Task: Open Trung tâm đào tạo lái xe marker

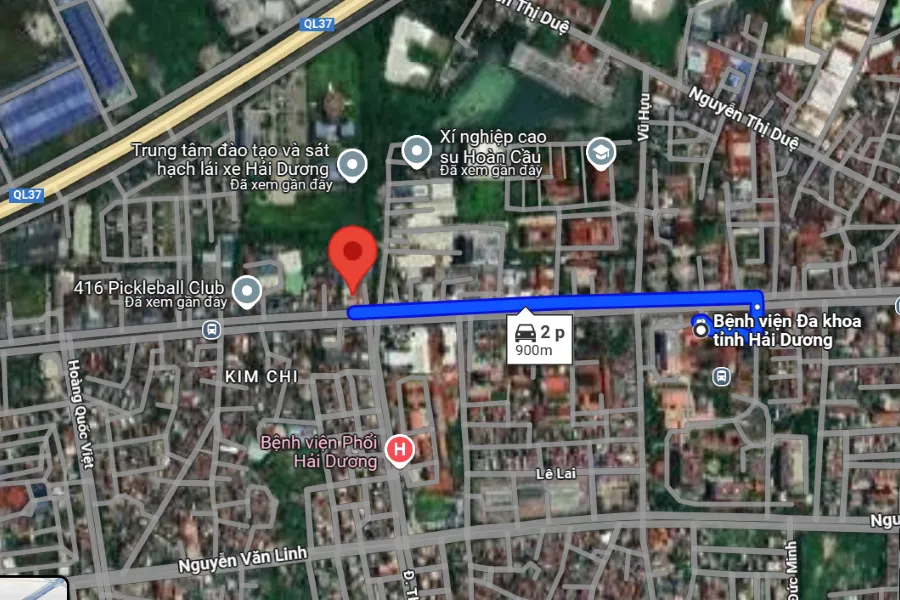Action: (x=352, y=162)
